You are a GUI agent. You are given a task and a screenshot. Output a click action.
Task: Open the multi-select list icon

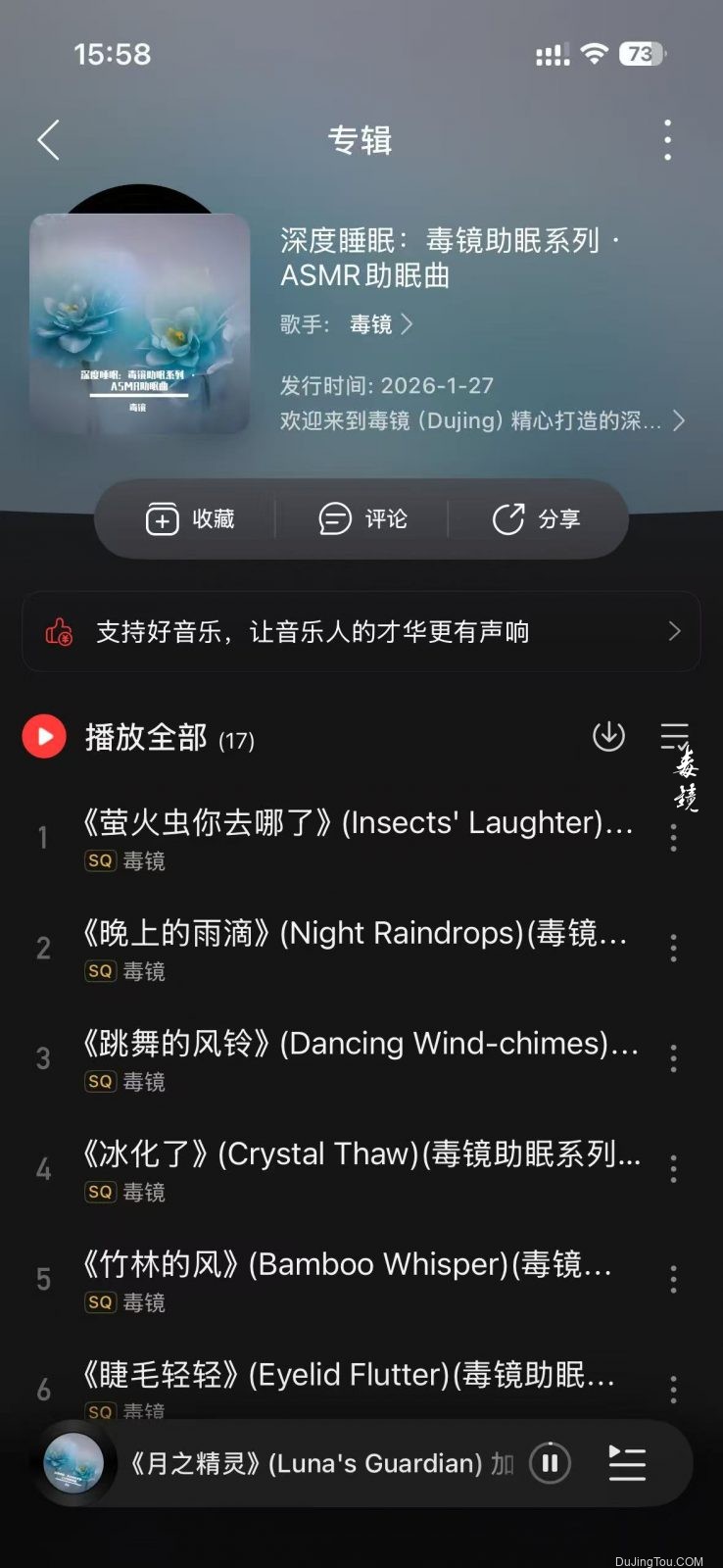coord(674,736)
